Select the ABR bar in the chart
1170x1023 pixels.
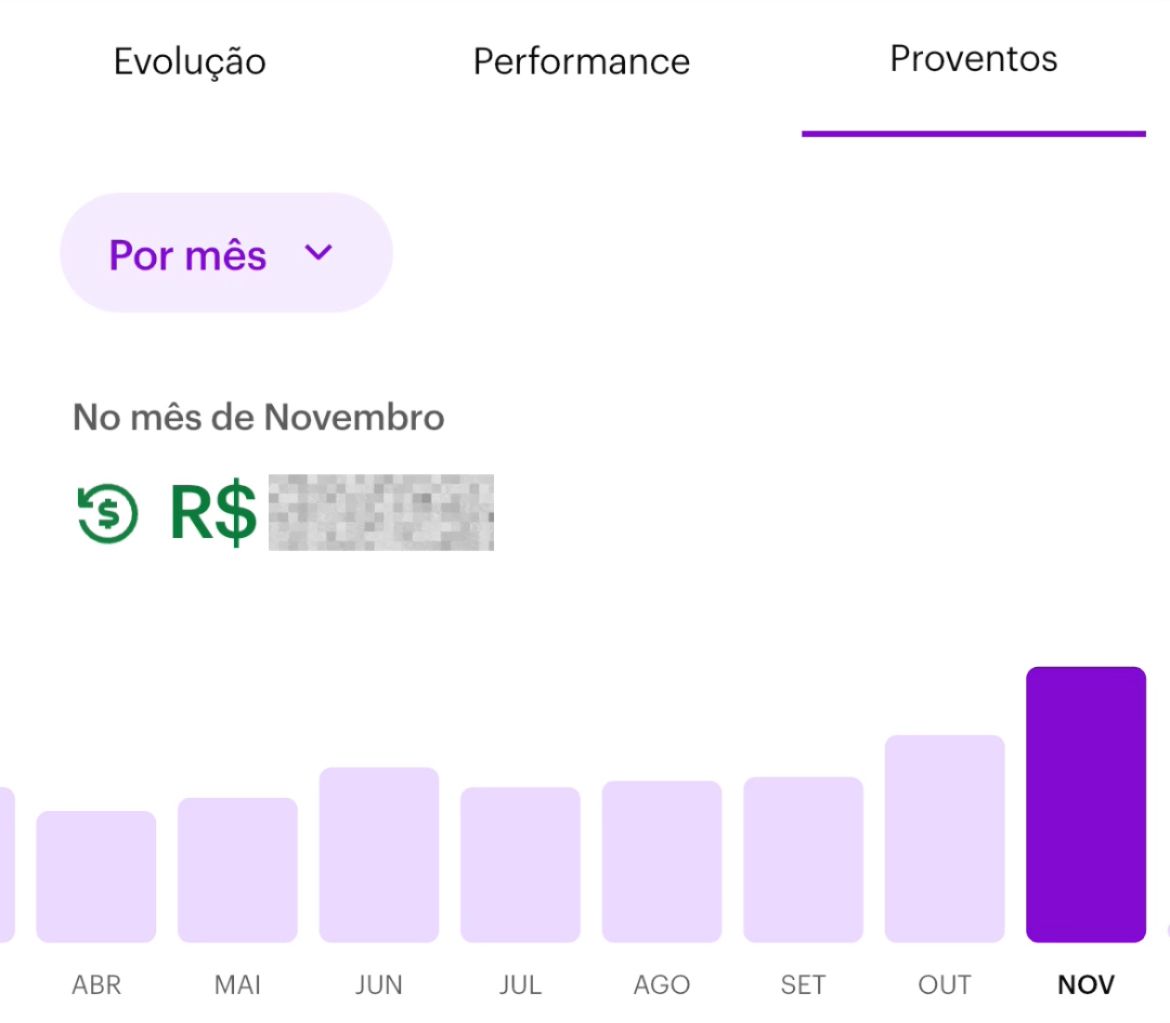pyautogui.click(x=96, y=876)
